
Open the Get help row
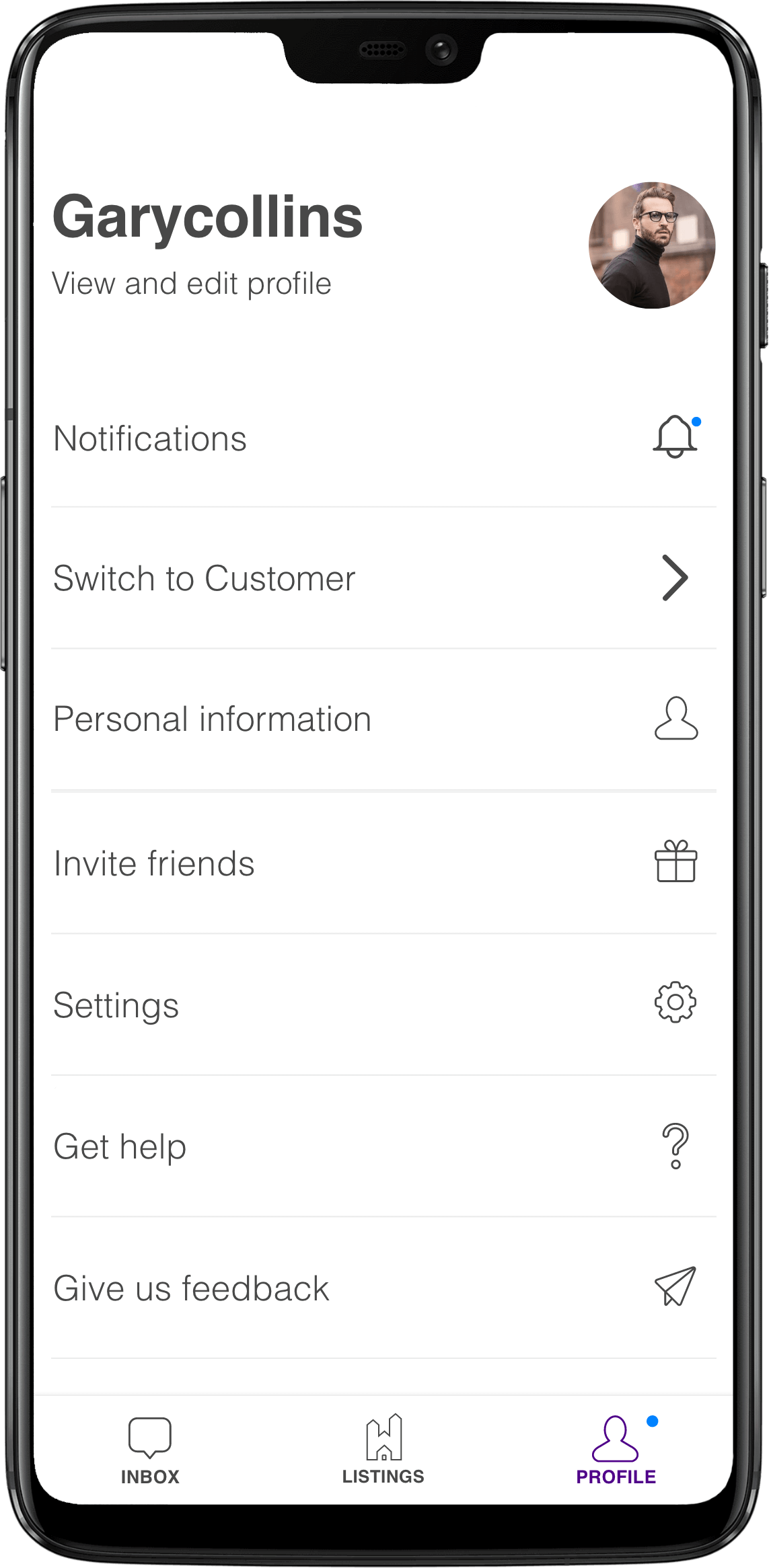(383, 1146)
